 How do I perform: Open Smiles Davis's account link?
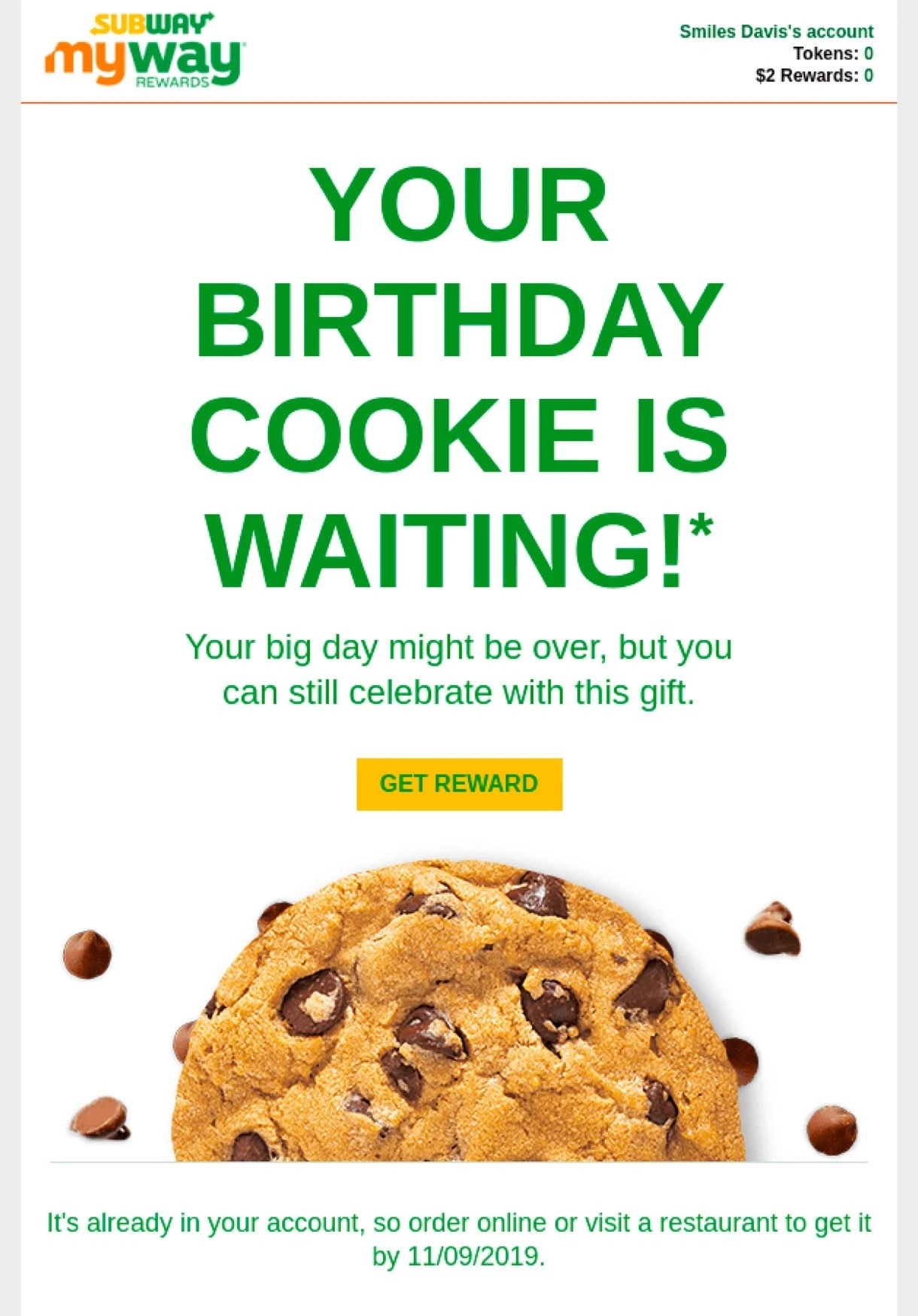pos(776,32)
